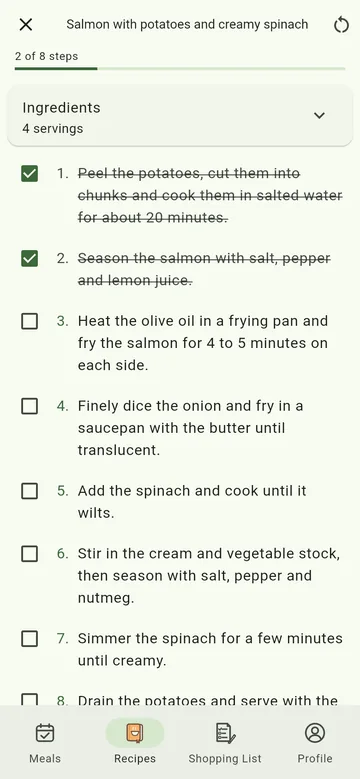This screenshot has width=360, height=779.
Task: Tick step 5 adding the spinach
Action: pos(30,491)
